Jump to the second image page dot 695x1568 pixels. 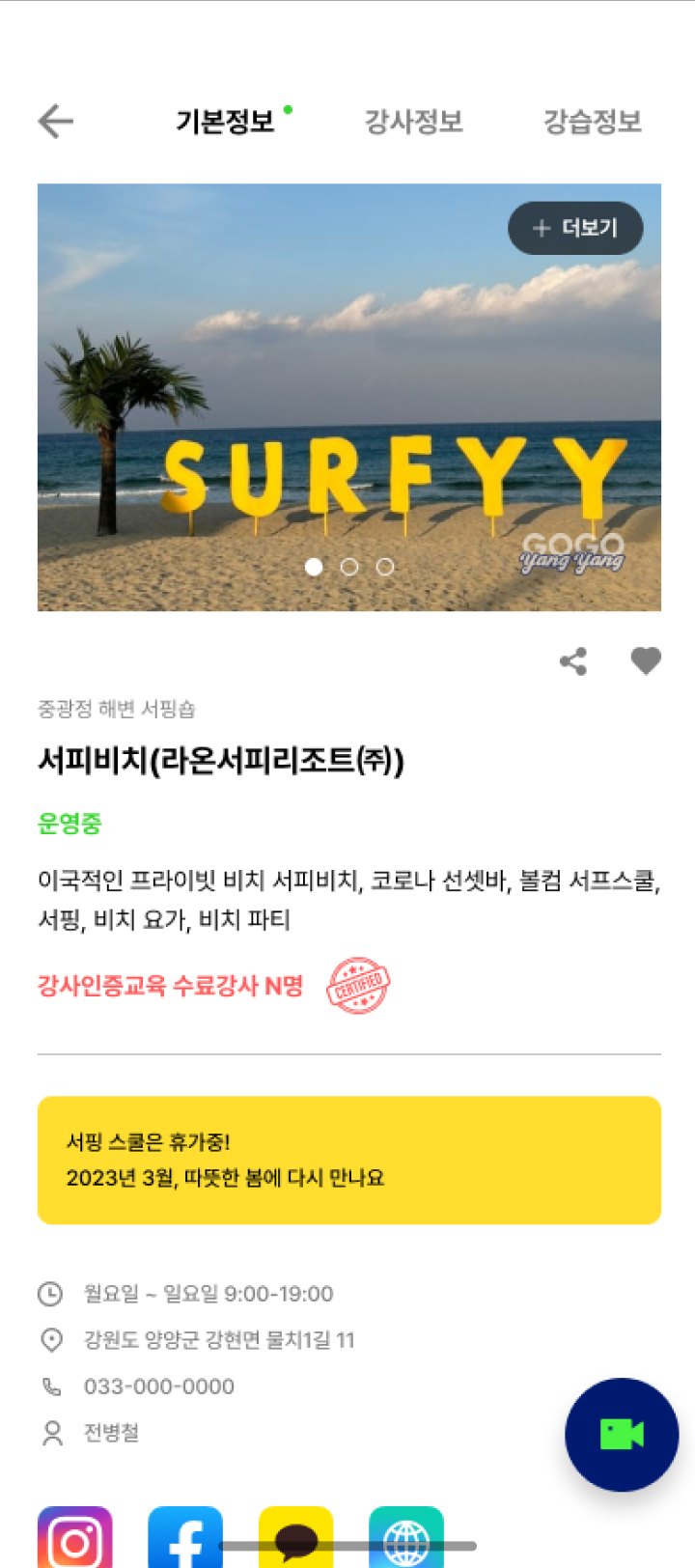coord(349,567)
